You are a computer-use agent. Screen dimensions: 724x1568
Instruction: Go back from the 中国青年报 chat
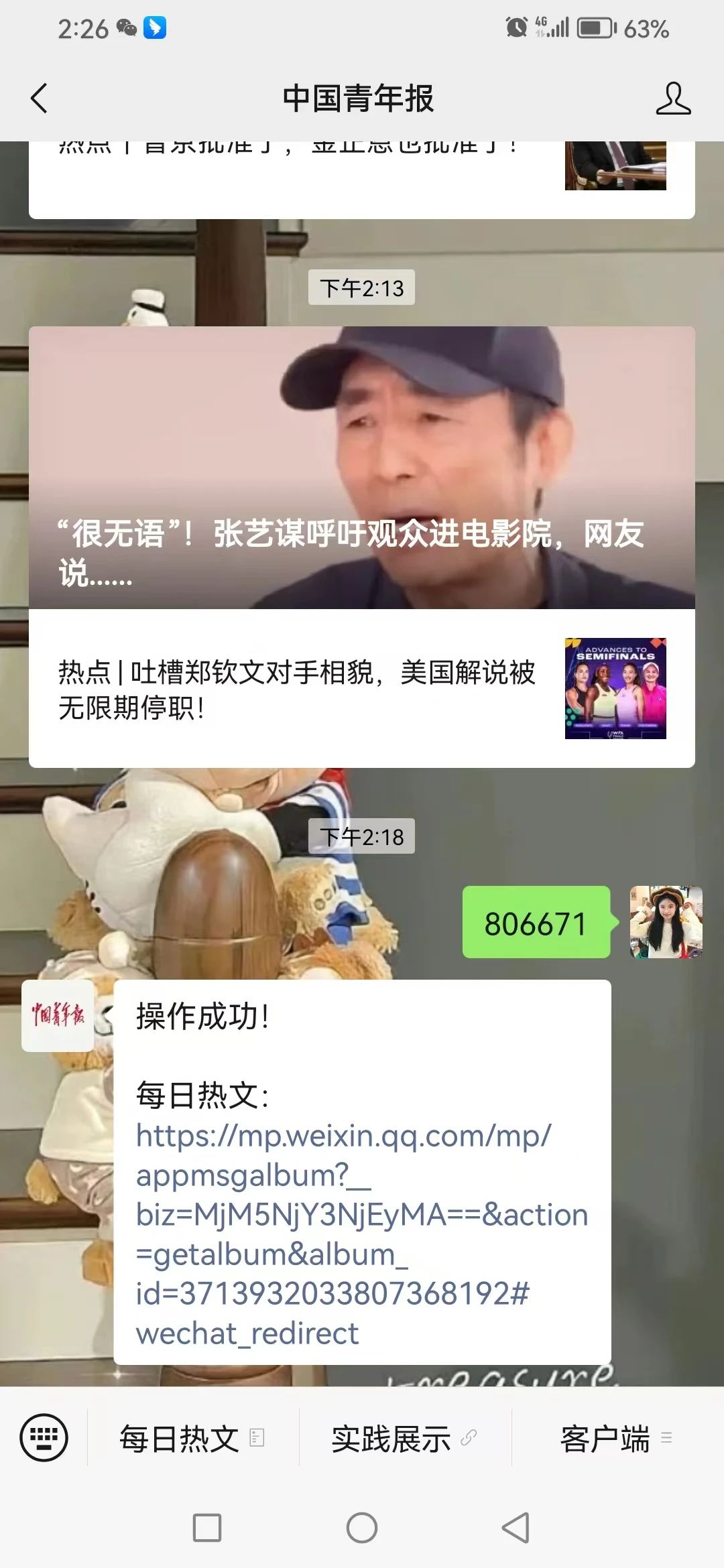pyautogui.click(x=40, y=99)
